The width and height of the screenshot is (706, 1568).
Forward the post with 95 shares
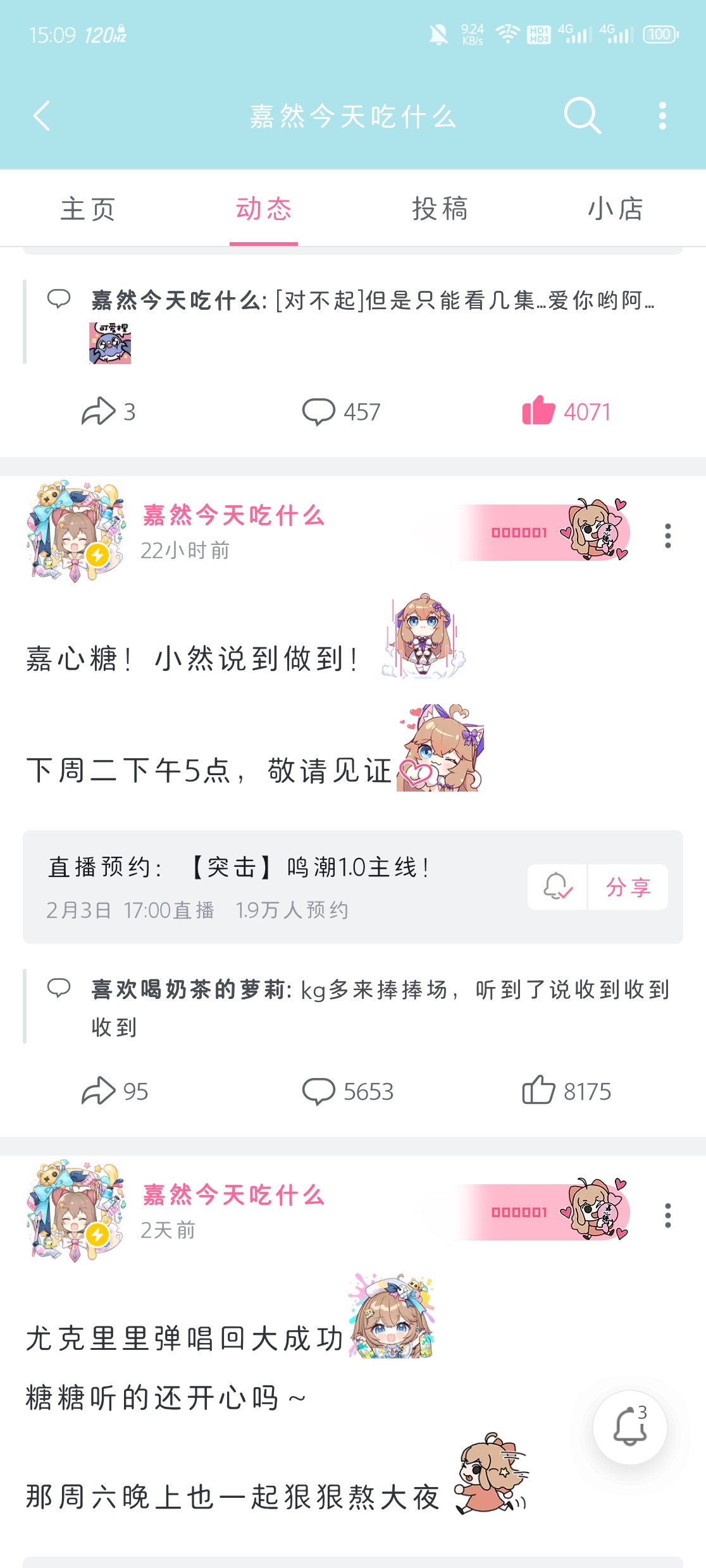[x=115, y=1091]
